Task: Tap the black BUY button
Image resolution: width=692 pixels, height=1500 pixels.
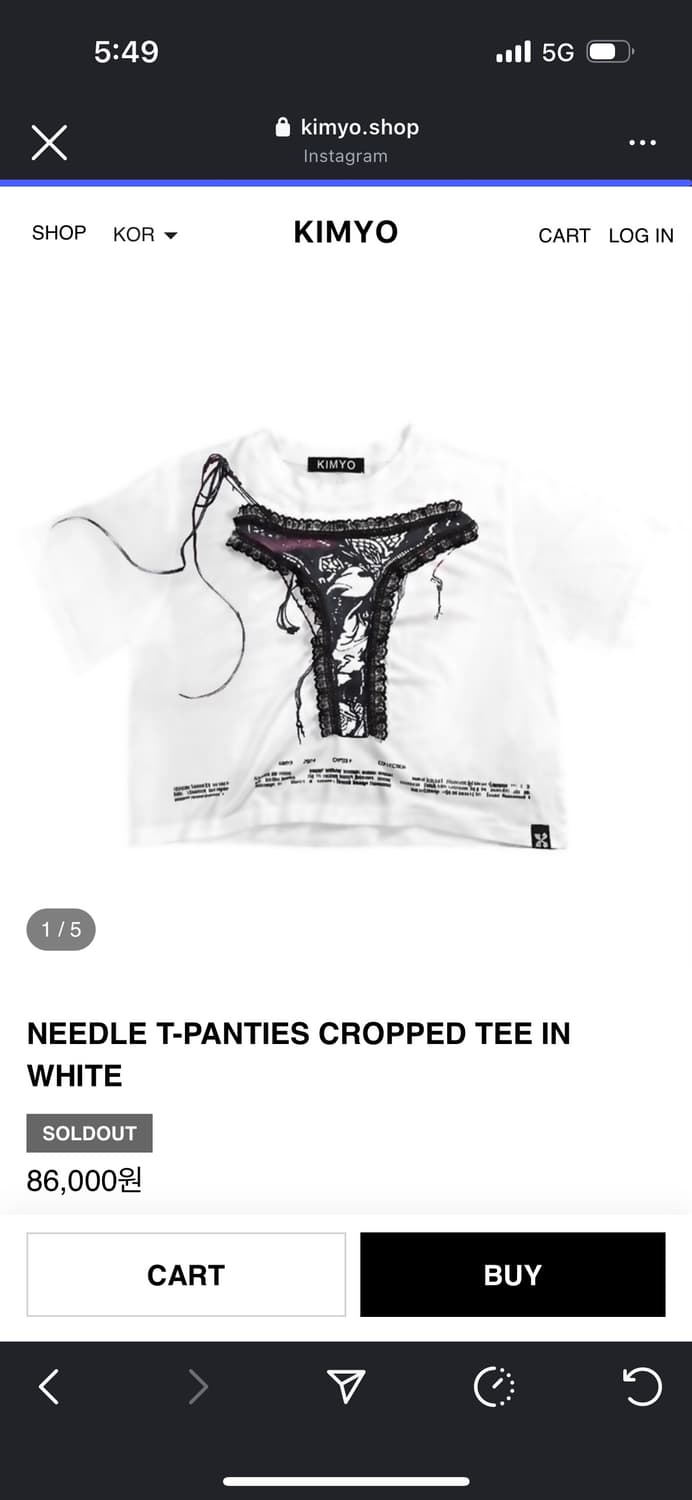Action: tap(512, 1275)
